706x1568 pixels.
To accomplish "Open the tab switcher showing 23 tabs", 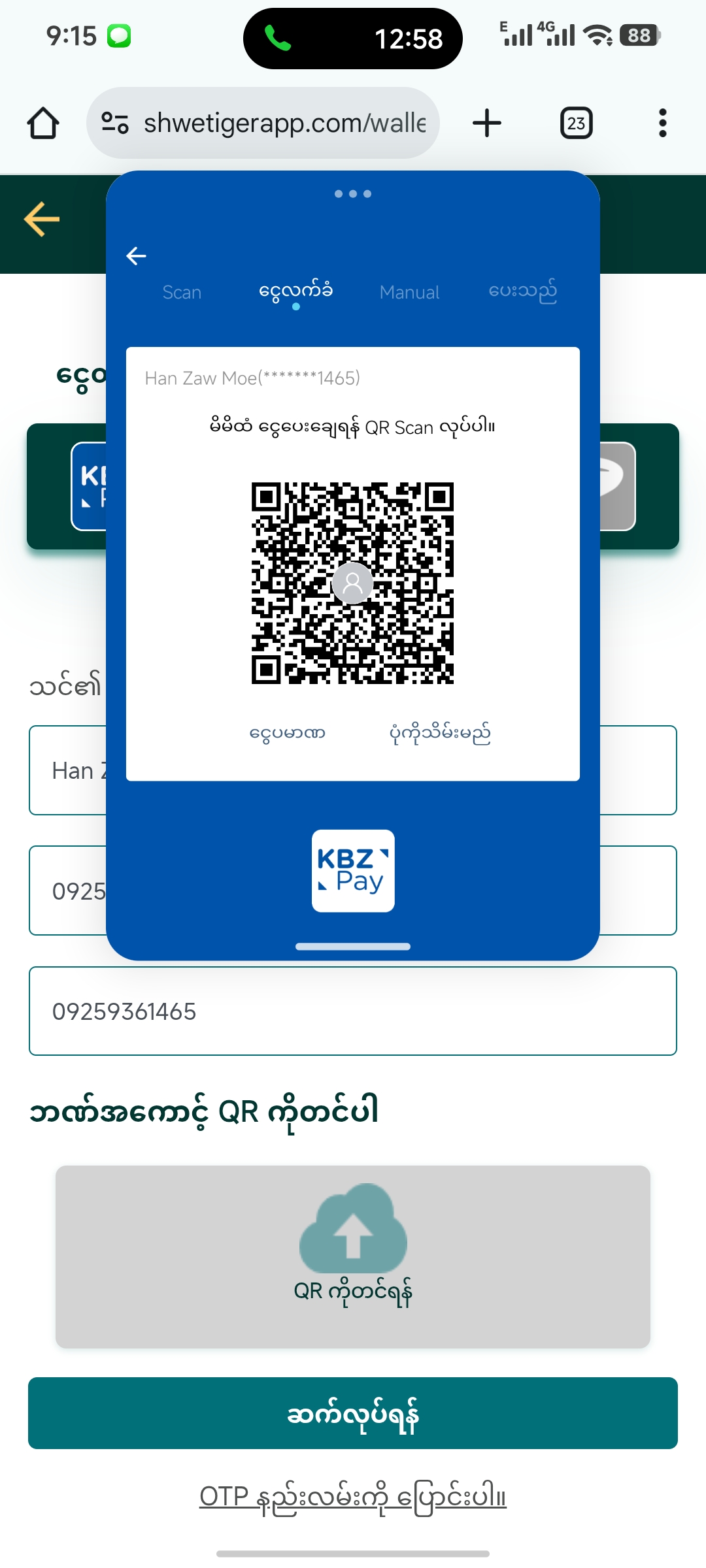I will 576,123.
